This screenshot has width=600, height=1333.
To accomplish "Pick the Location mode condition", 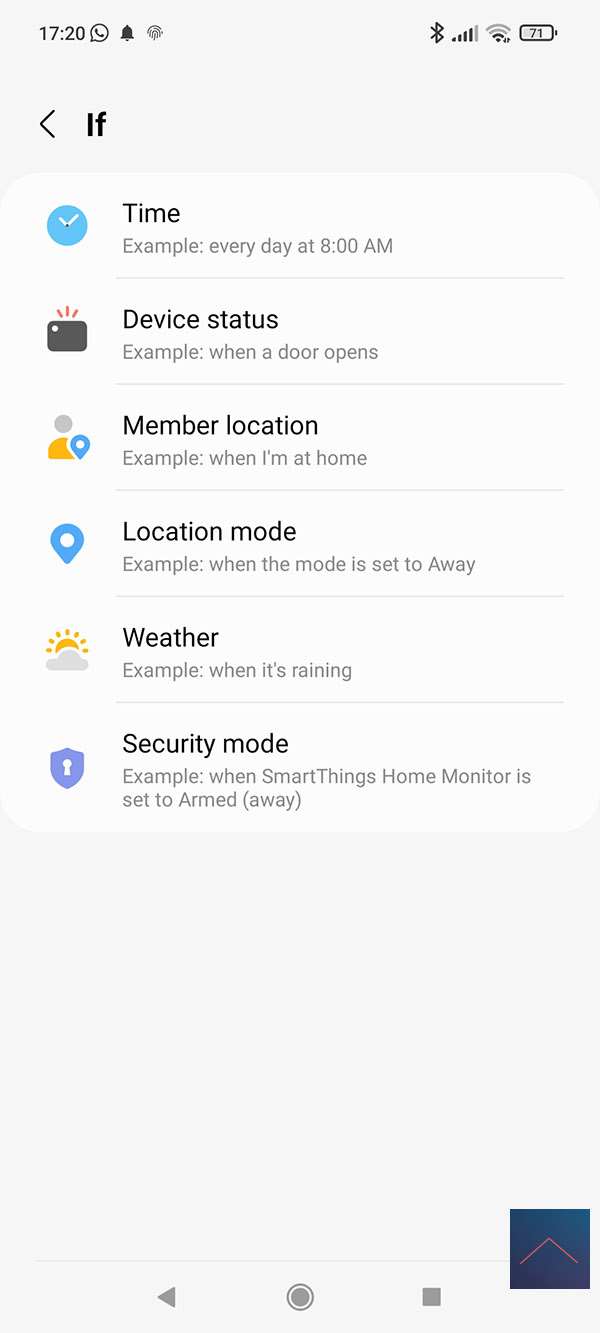I will tap(300, 545).
